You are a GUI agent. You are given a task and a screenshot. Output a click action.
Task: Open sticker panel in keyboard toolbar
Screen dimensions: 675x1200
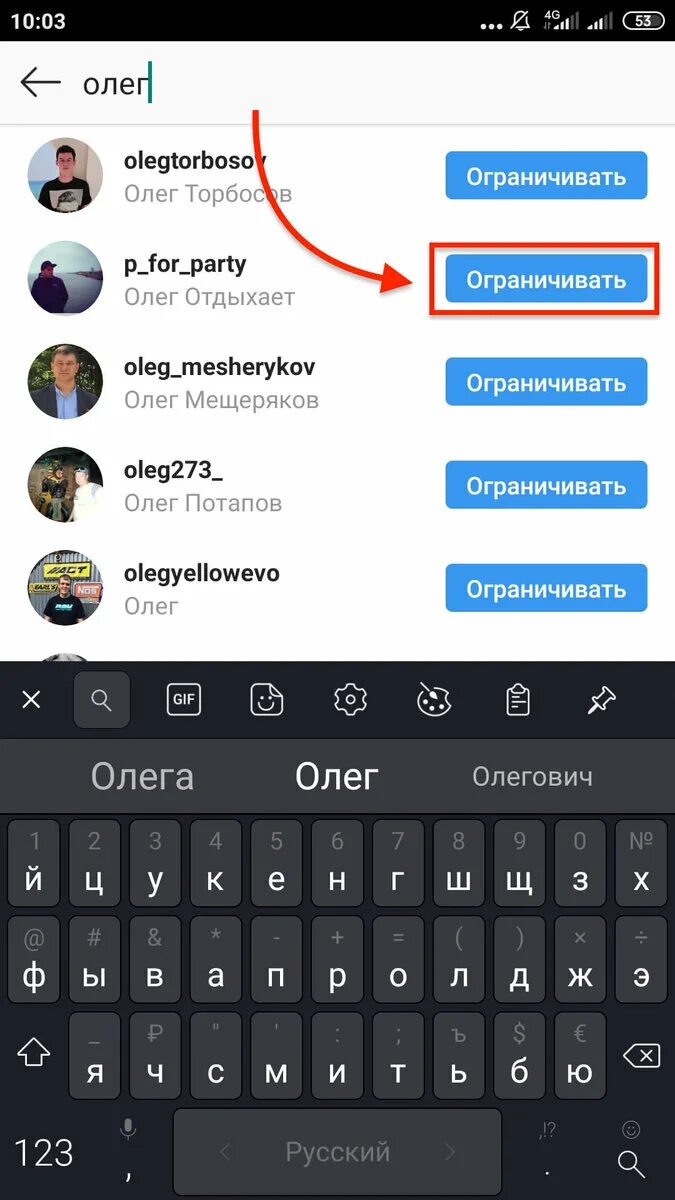tap(266, 700)
